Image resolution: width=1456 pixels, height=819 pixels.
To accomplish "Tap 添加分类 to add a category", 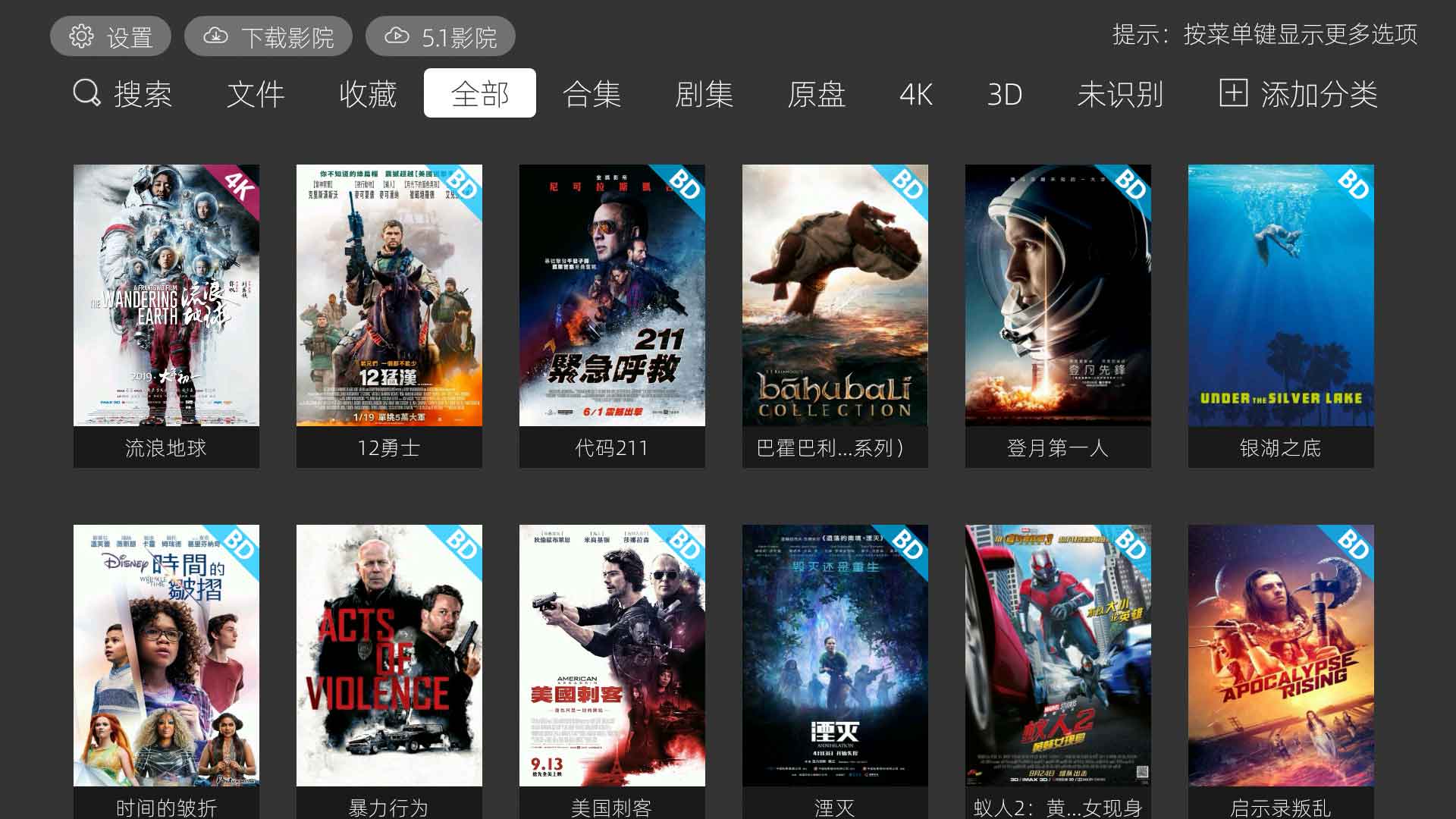I will 1298,94.
